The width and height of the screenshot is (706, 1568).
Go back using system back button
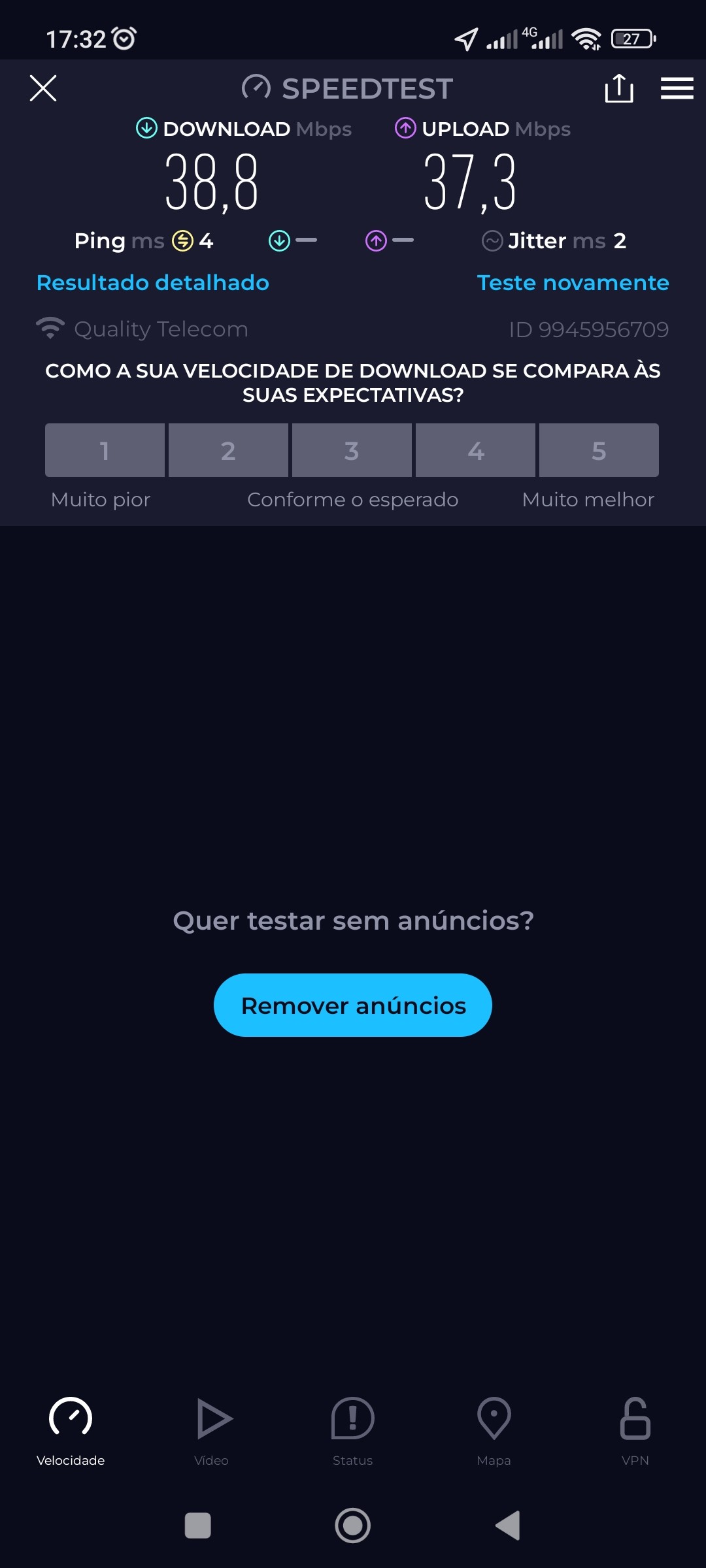click(508, 1526)
